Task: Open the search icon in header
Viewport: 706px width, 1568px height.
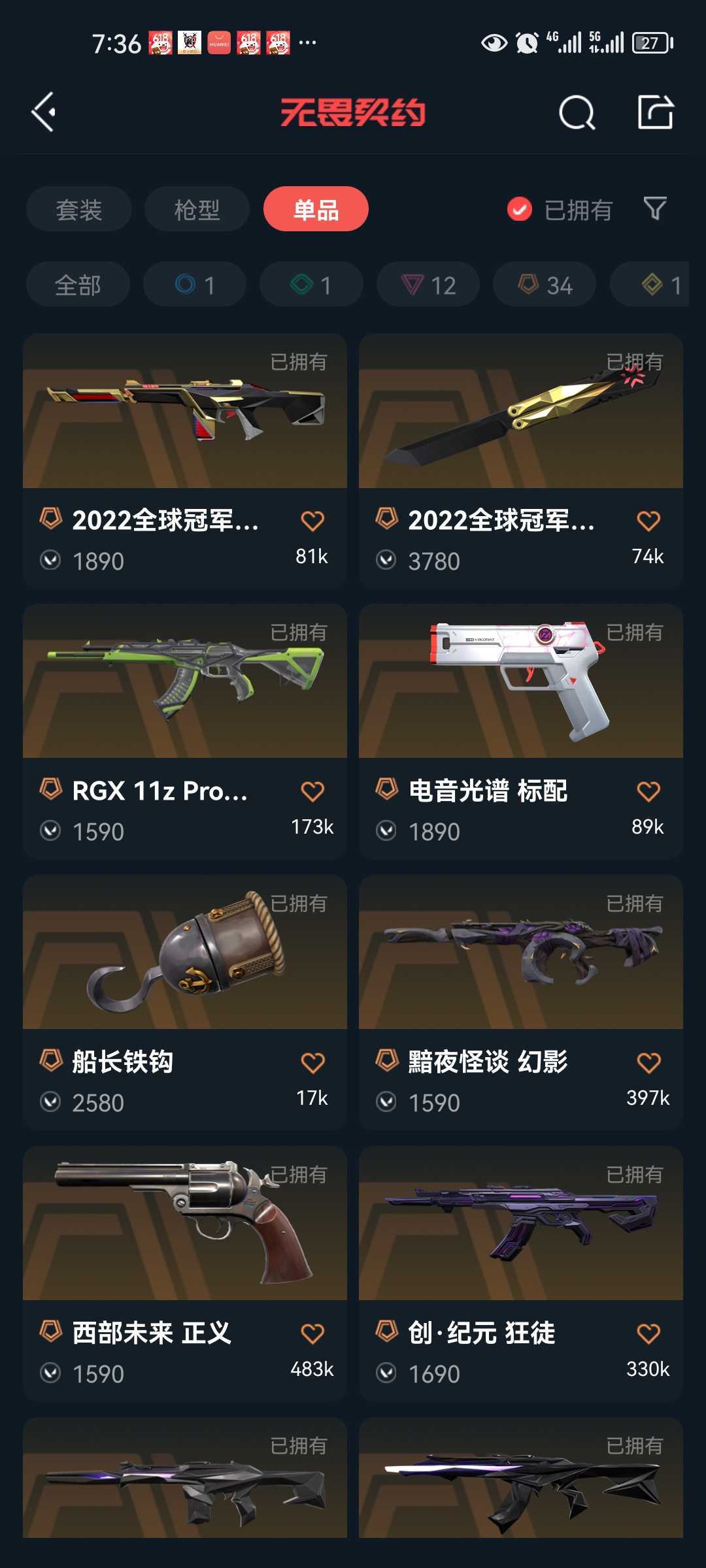Action: pyautogui.click(x=577, y=112)
